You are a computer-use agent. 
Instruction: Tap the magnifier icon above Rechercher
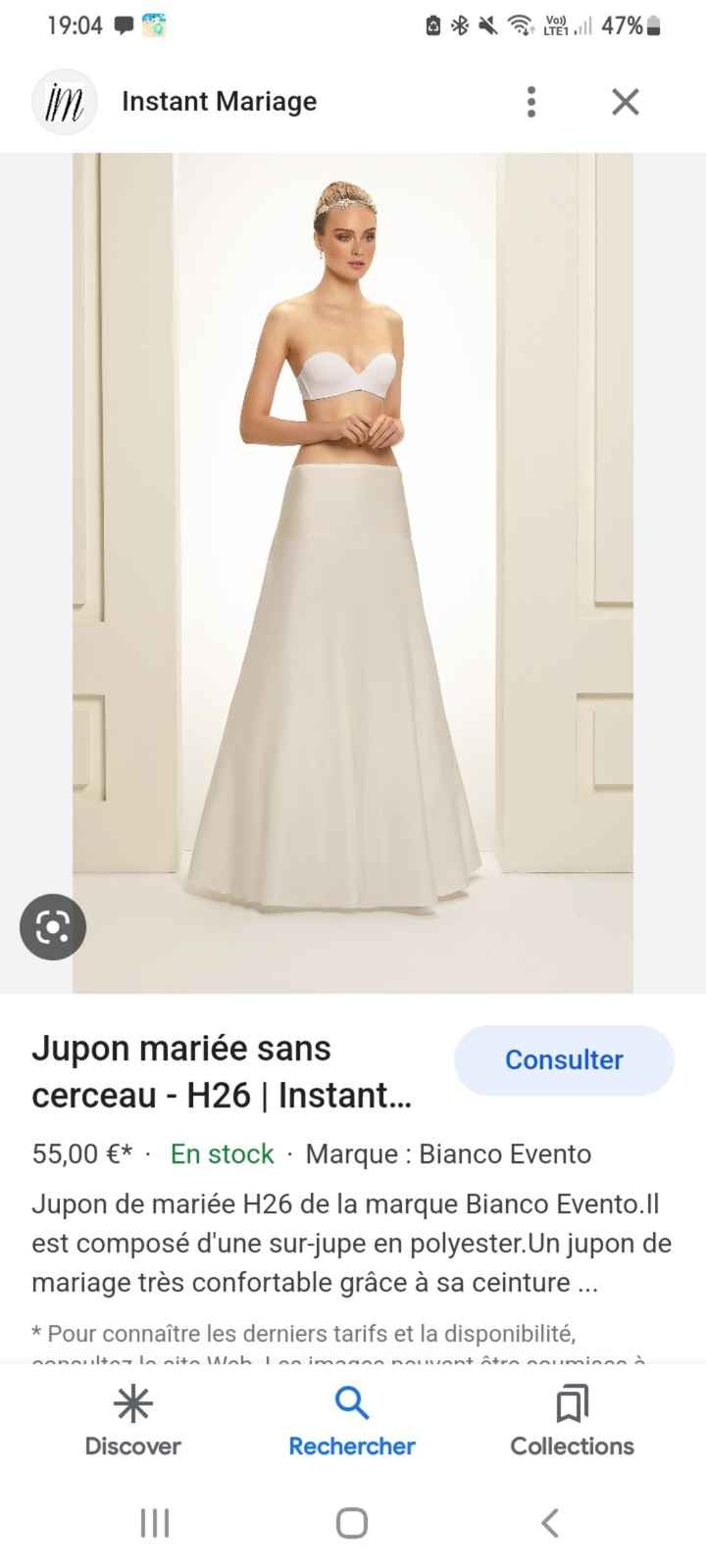click(351, 1403)
